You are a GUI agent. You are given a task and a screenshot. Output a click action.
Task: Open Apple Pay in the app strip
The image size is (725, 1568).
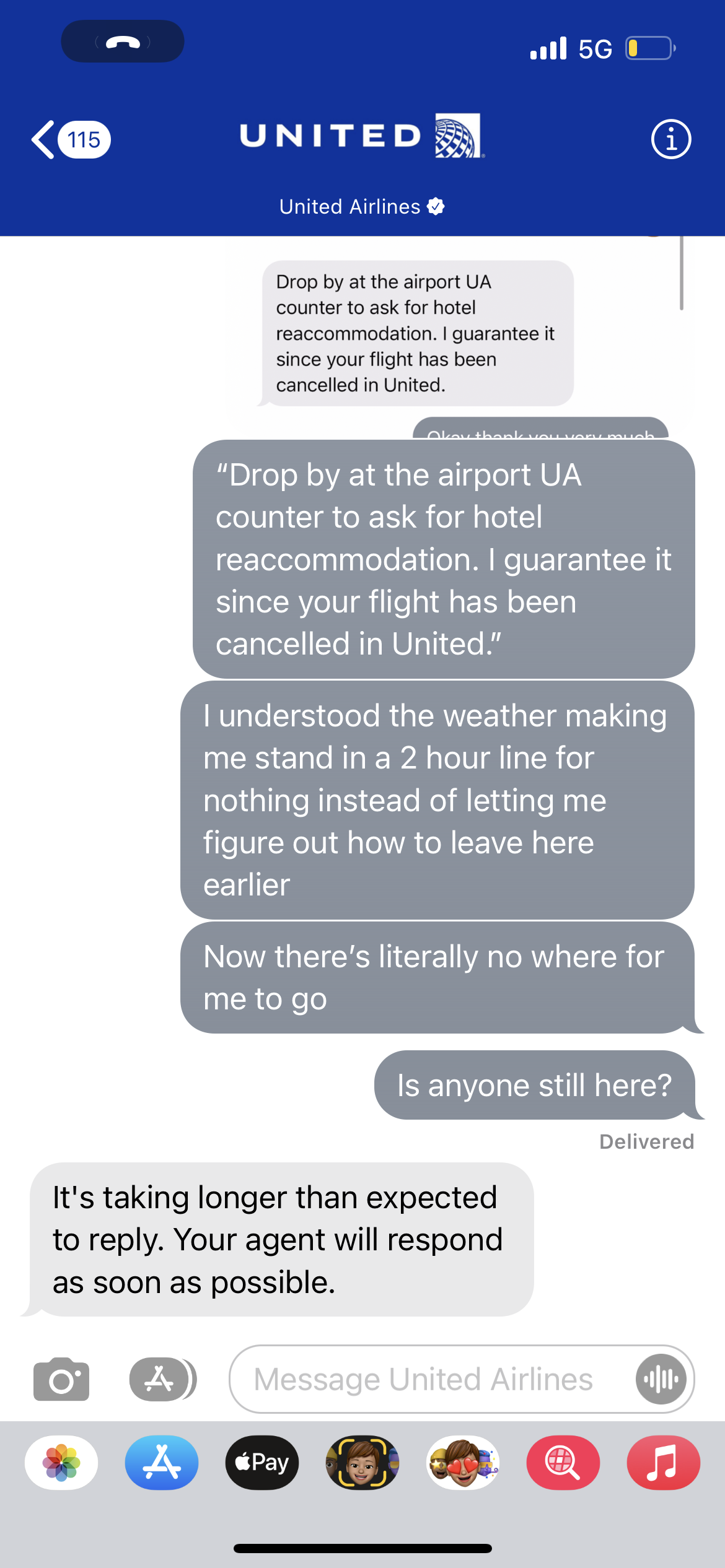(262, 1462)
